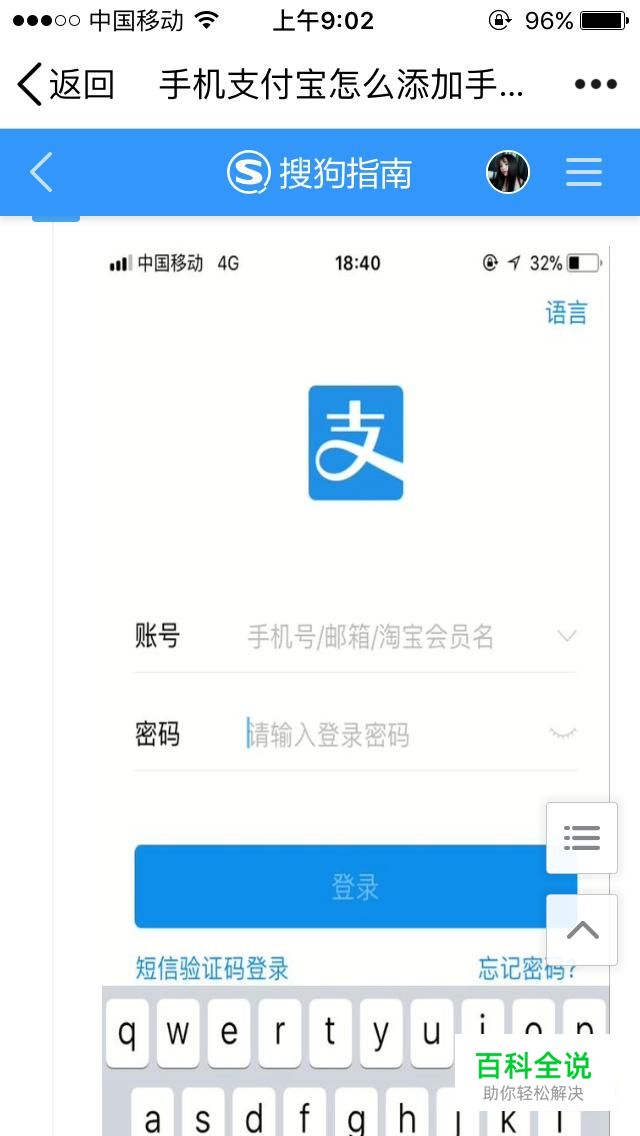Image resolution: width=640 pixels, height=1136 pixels.
Task: Tap the back-to-top arrow button
Action: point(582,930)
